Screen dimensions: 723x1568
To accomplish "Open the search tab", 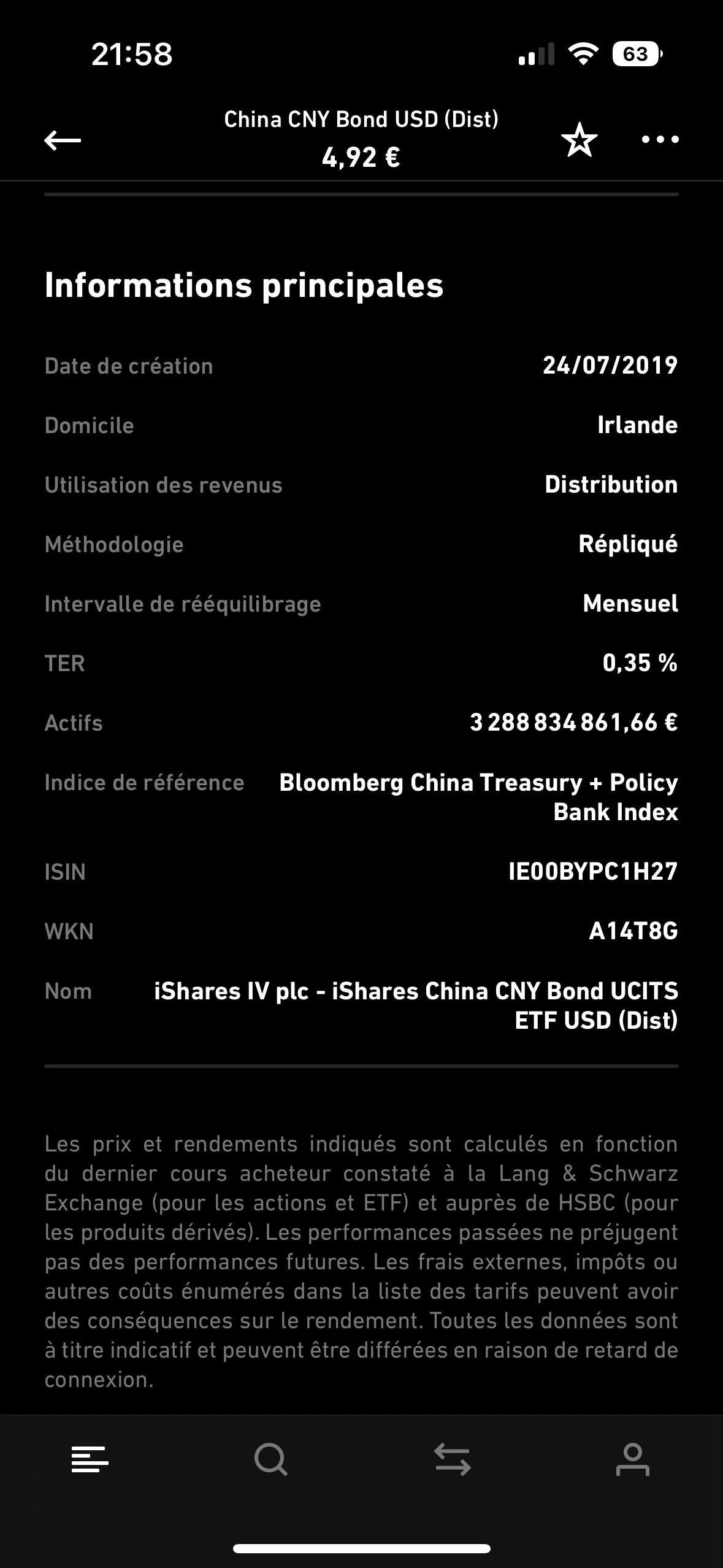I will tap(271, 1459).
